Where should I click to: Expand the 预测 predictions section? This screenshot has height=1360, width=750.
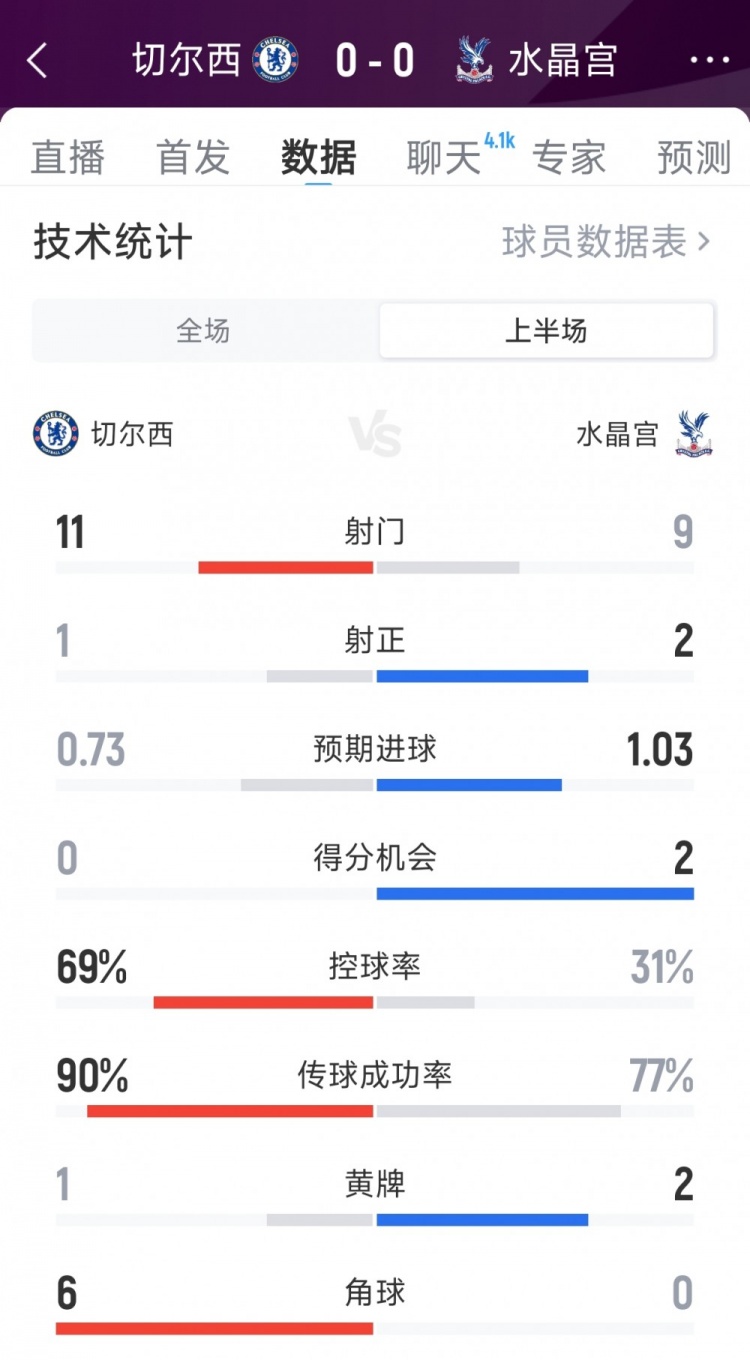(x=695, y=155)
